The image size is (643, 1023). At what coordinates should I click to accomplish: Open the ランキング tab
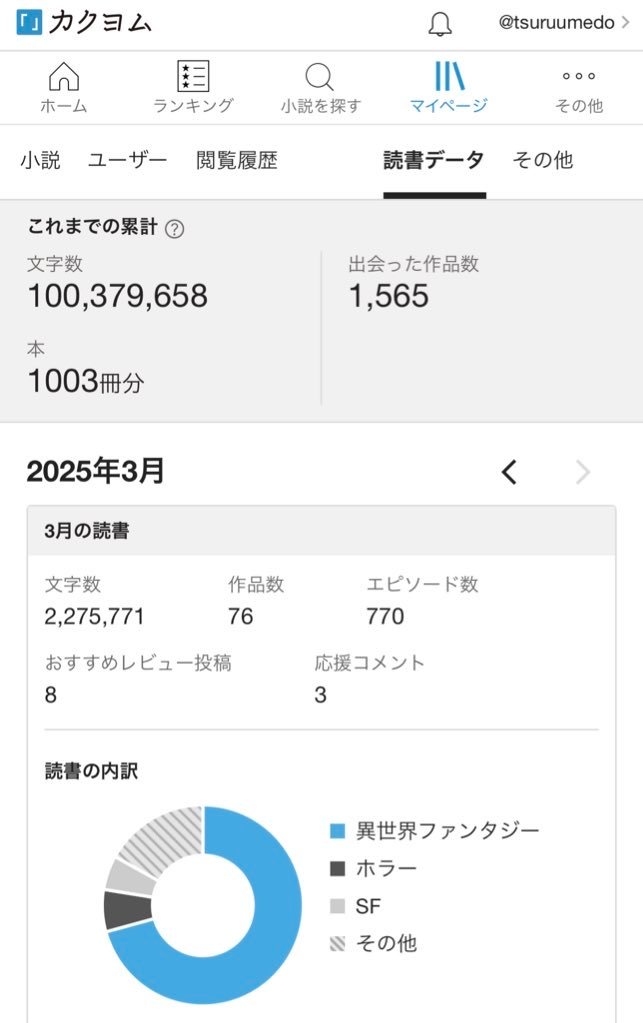coord(193,87)
